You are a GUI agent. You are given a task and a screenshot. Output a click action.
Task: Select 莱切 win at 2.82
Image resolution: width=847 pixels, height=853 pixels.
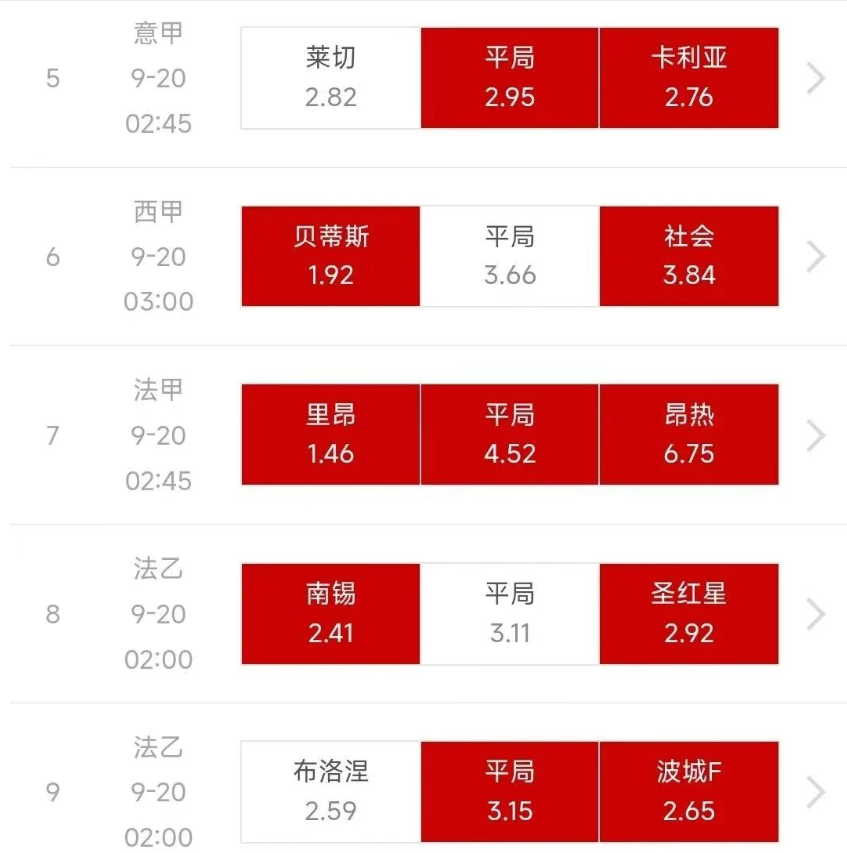(331, 78)
